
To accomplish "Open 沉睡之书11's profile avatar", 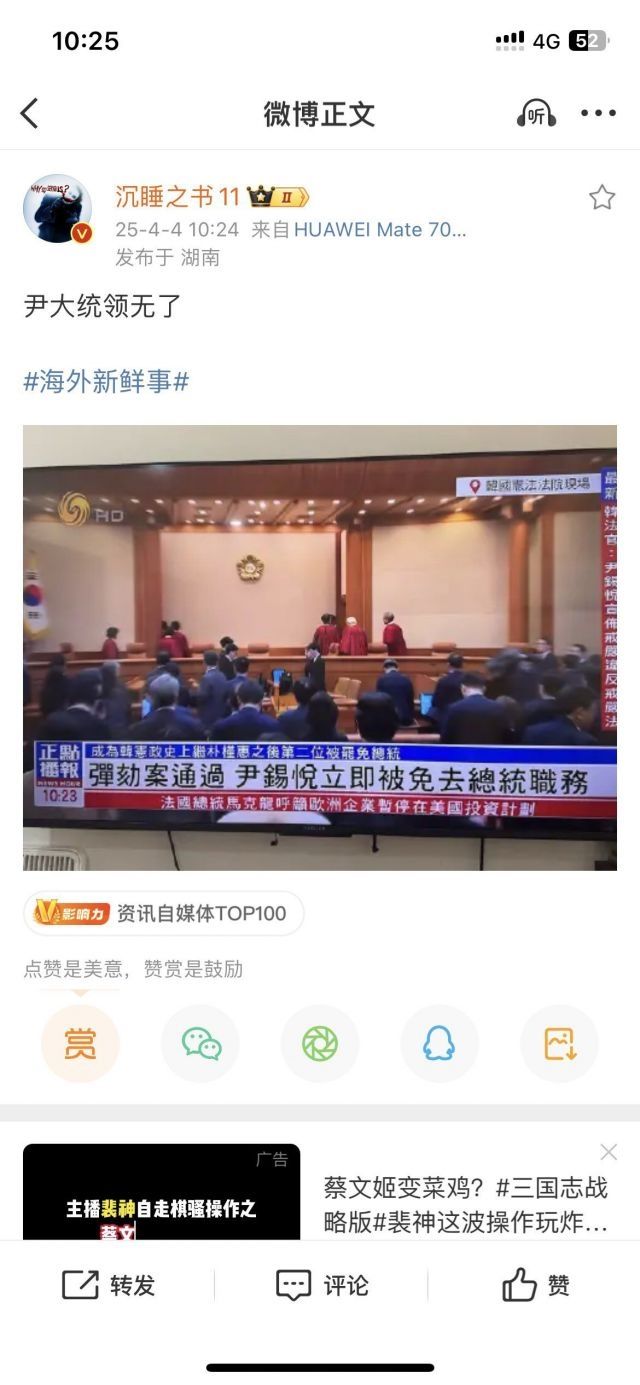I will (58, 209).
